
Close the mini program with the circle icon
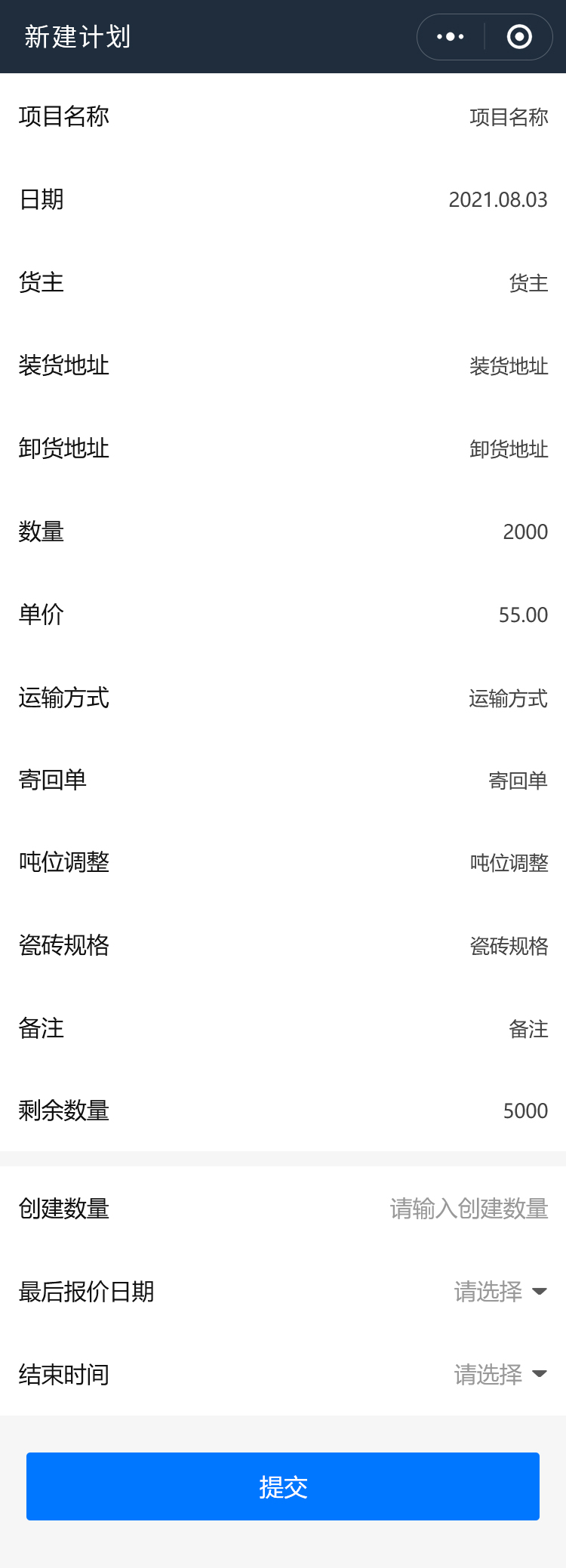click(519, 37)
